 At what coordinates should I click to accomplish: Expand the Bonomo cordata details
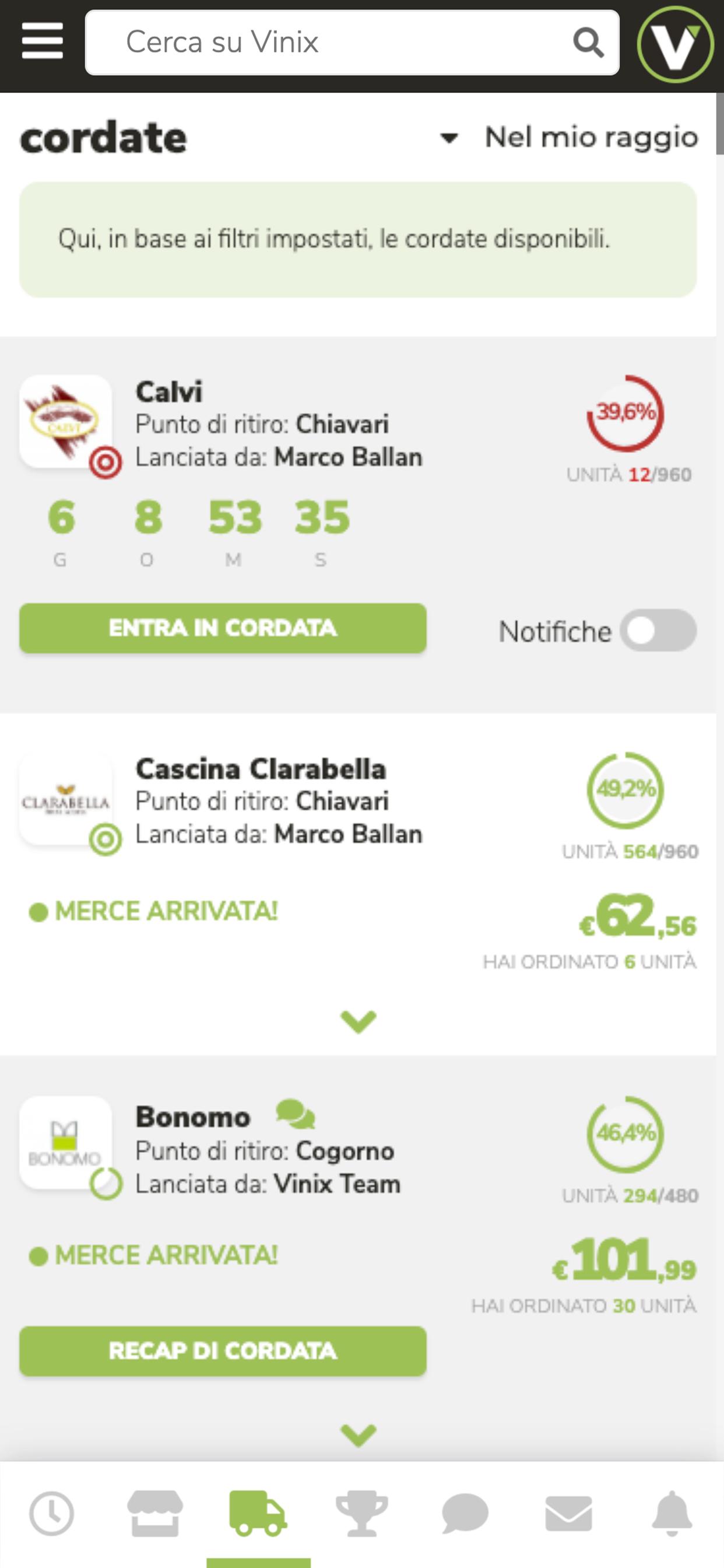(359, 1436)
